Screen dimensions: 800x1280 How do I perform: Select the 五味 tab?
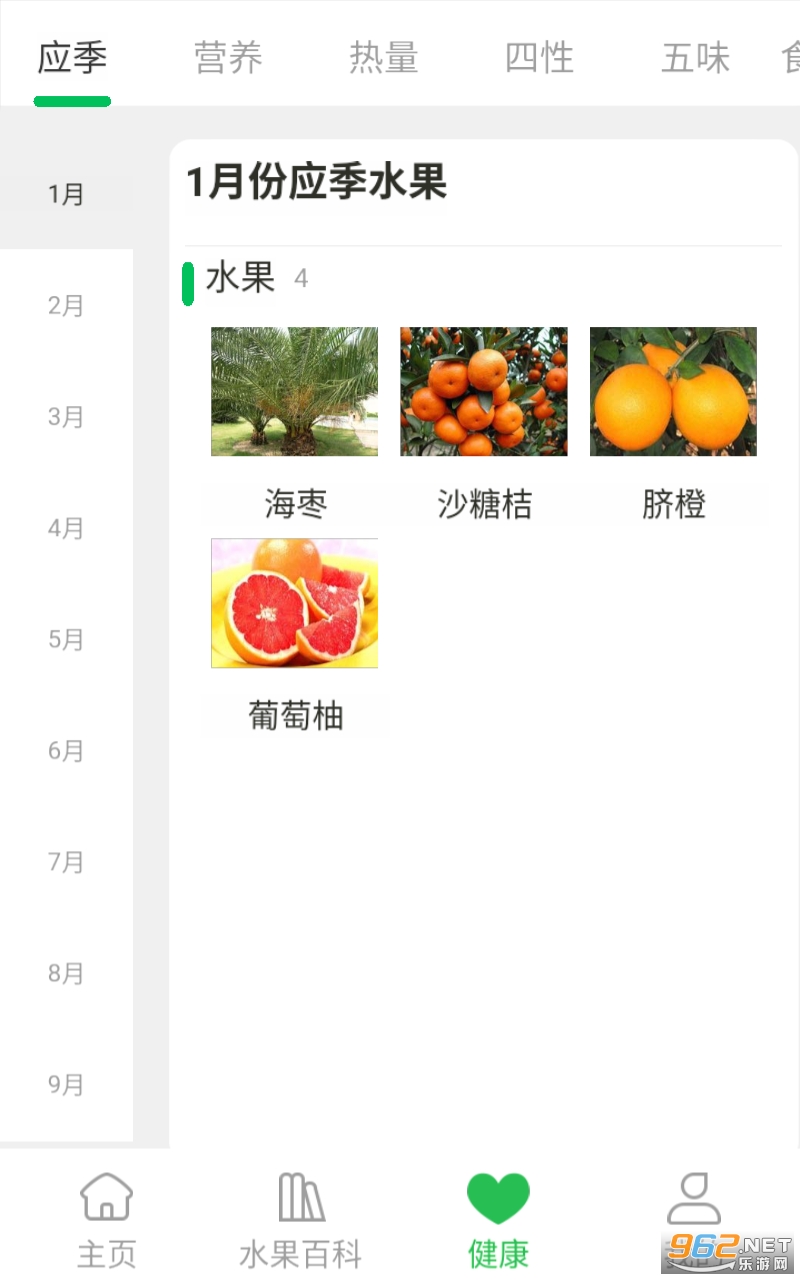695,58
